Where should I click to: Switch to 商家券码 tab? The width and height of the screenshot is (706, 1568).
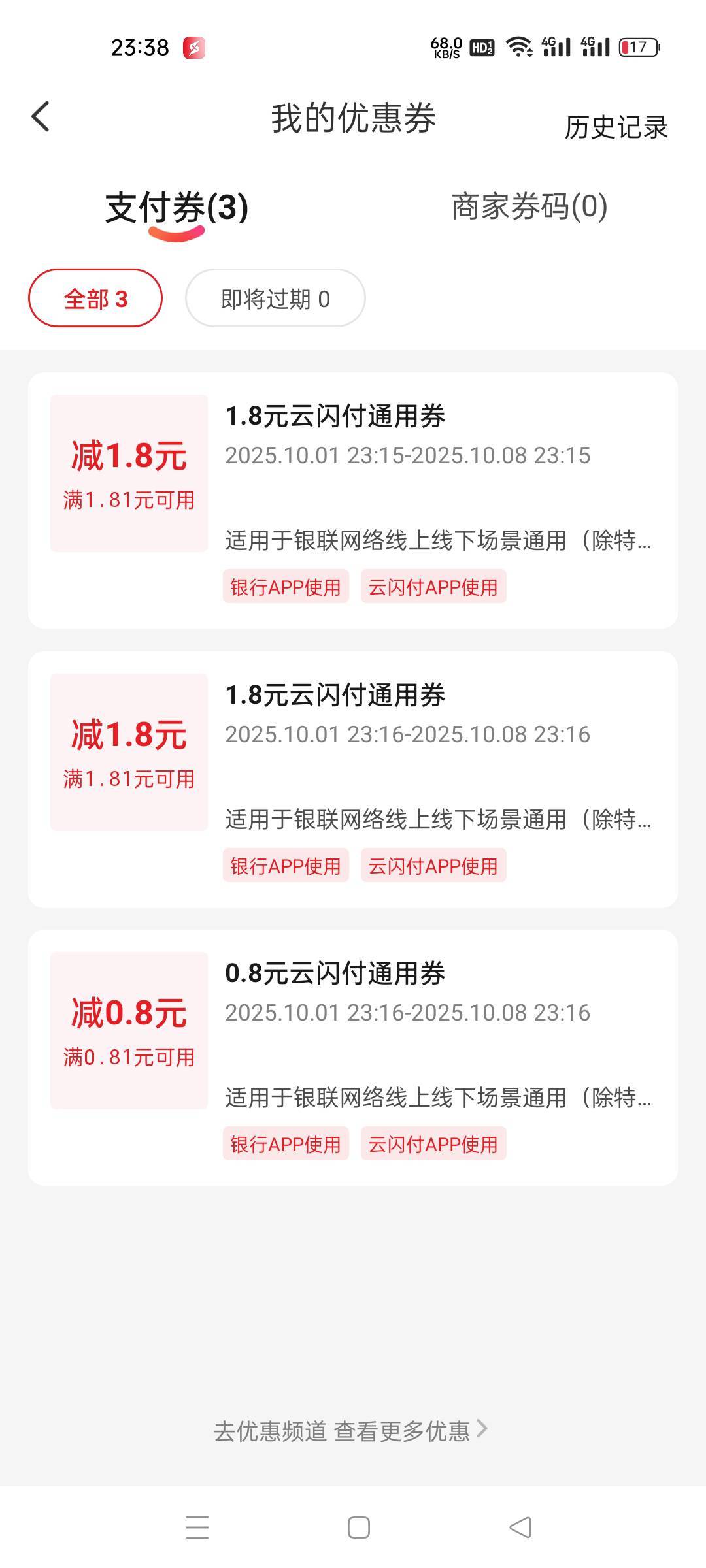click(529, 206)
